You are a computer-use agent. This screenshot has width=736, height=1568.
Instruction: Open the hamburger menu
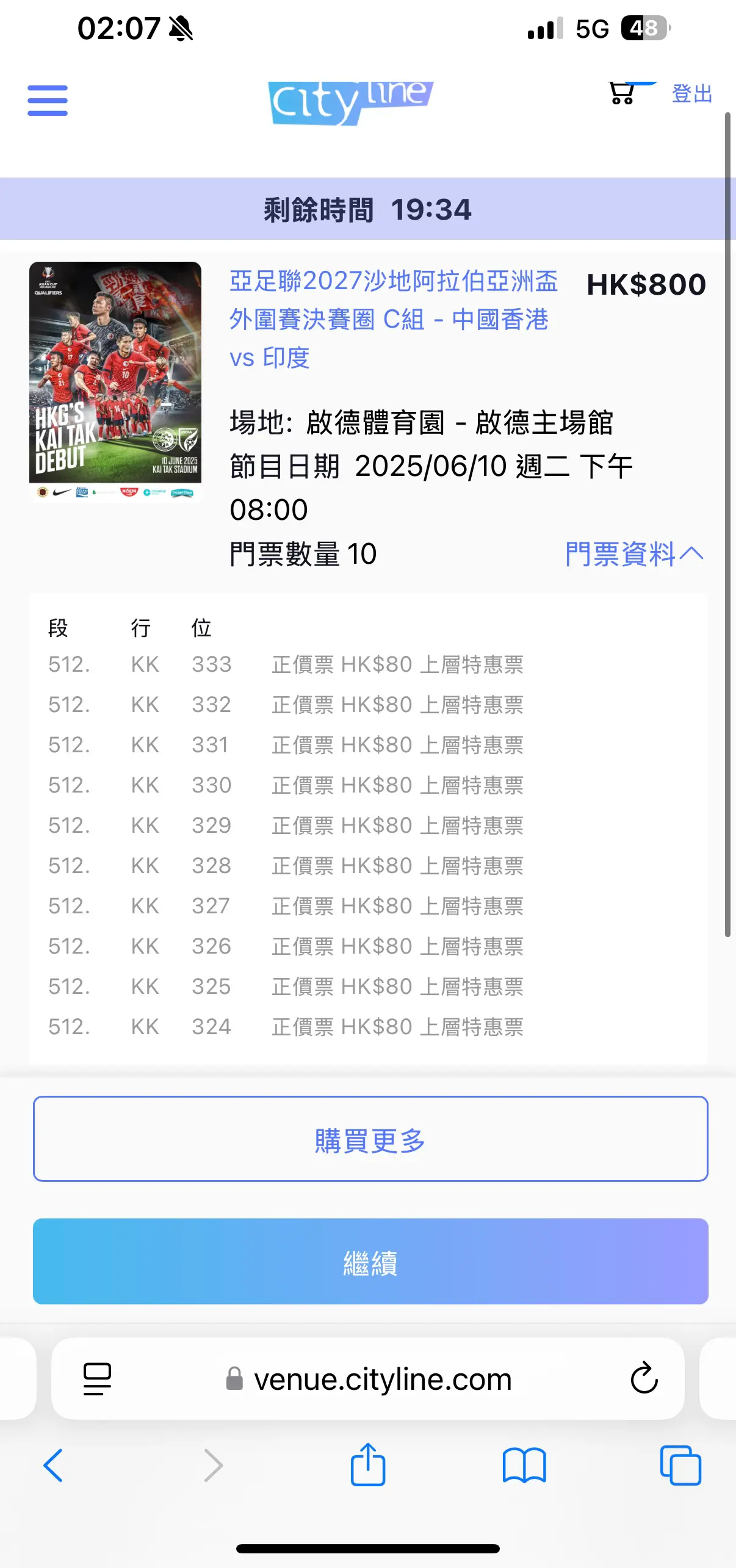click(x=48, y=101)
